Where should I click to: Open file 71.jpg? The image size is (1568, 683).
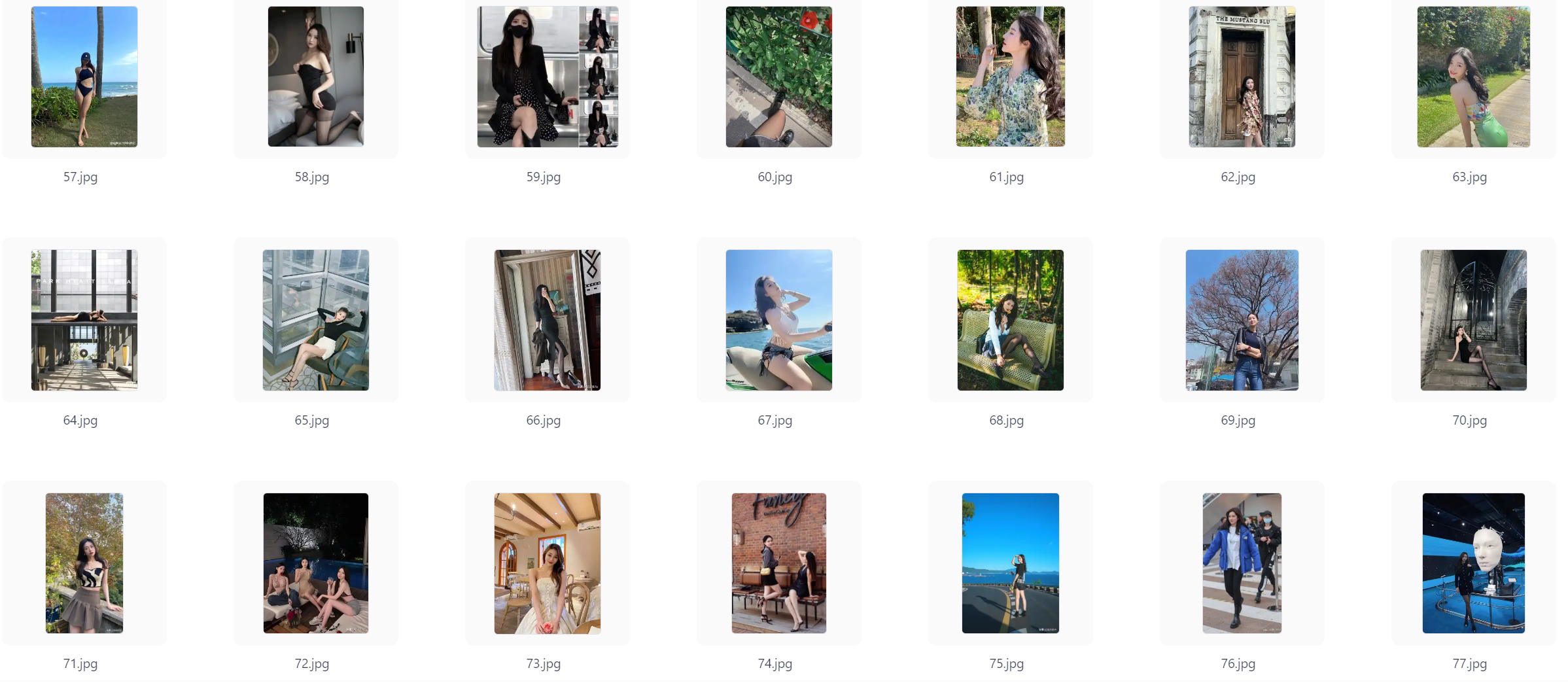coord(84,563)
